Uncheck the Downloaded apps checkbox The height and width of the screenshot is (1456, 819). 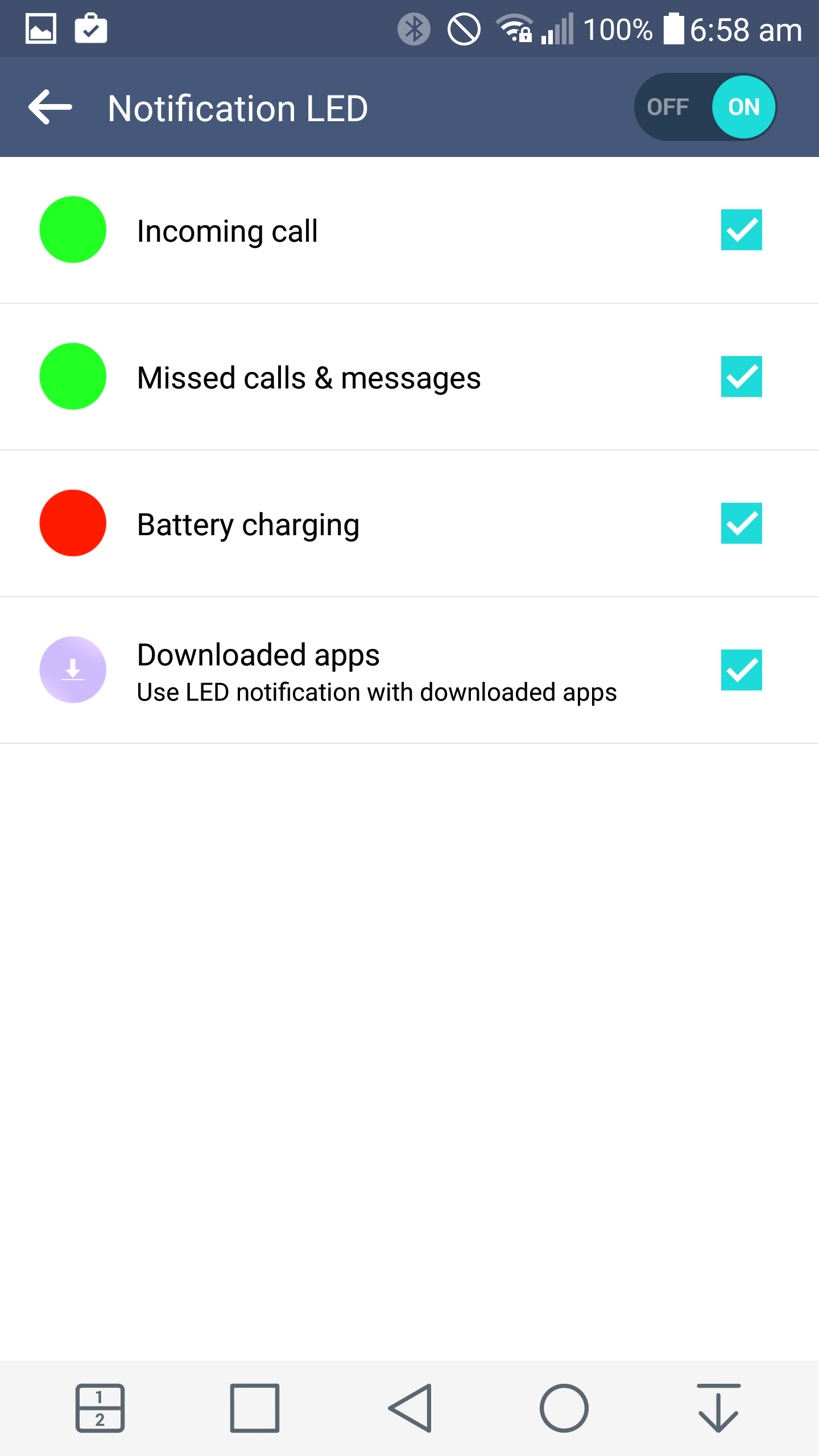[x=741, y=670]
